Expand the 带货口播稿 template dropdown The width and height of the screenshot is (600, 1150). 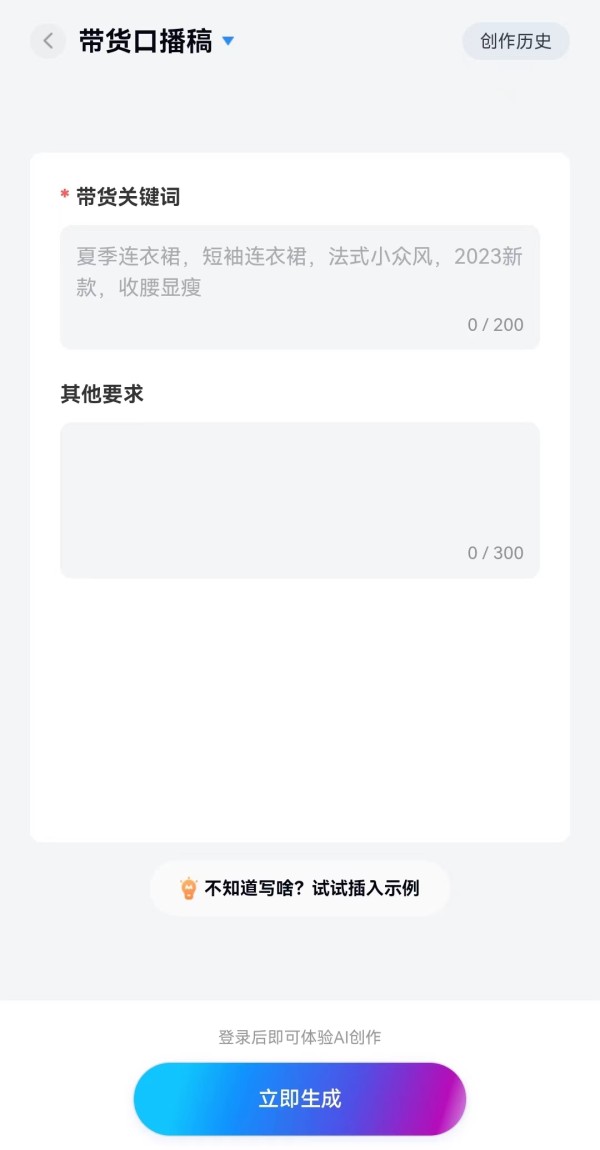click(228, 41)
